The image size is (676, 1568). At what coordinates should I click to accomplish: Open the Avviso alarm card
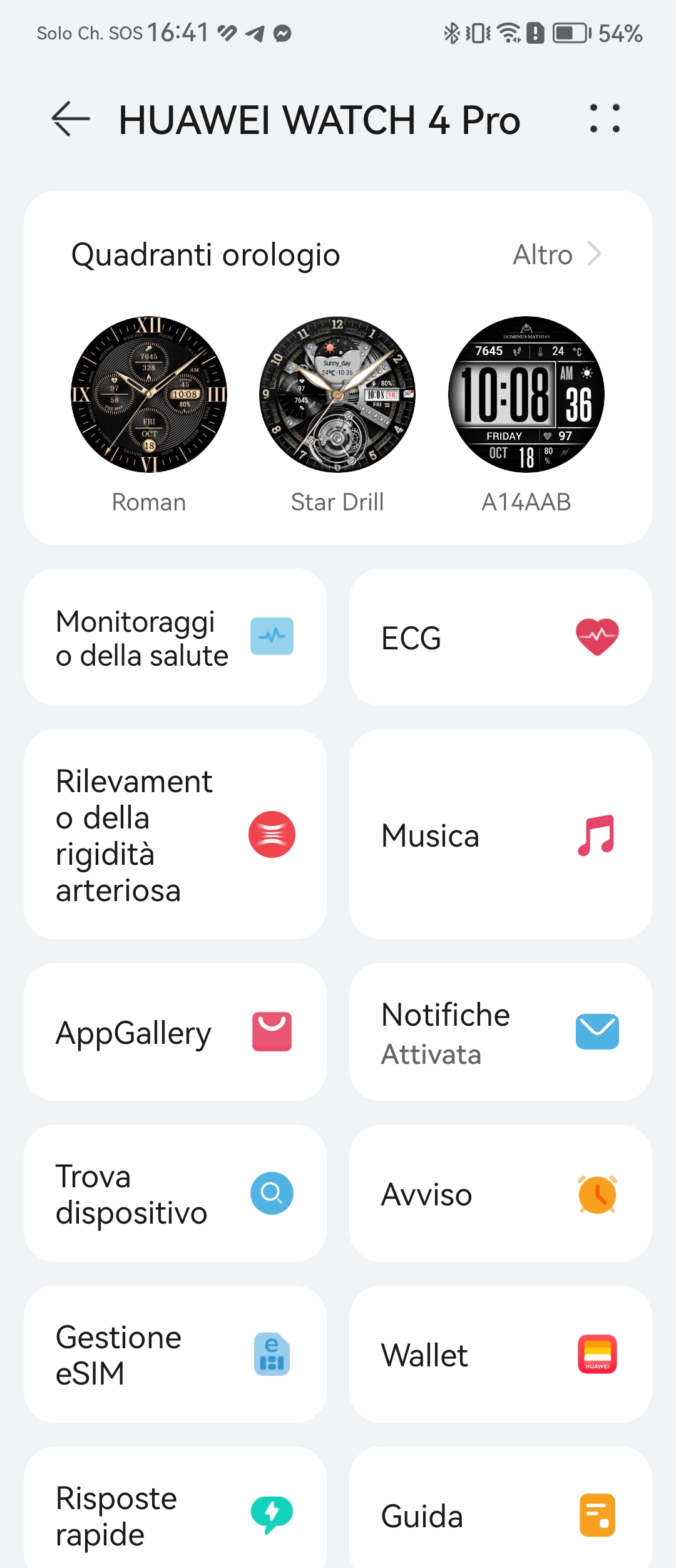(x=501, y=1194)
